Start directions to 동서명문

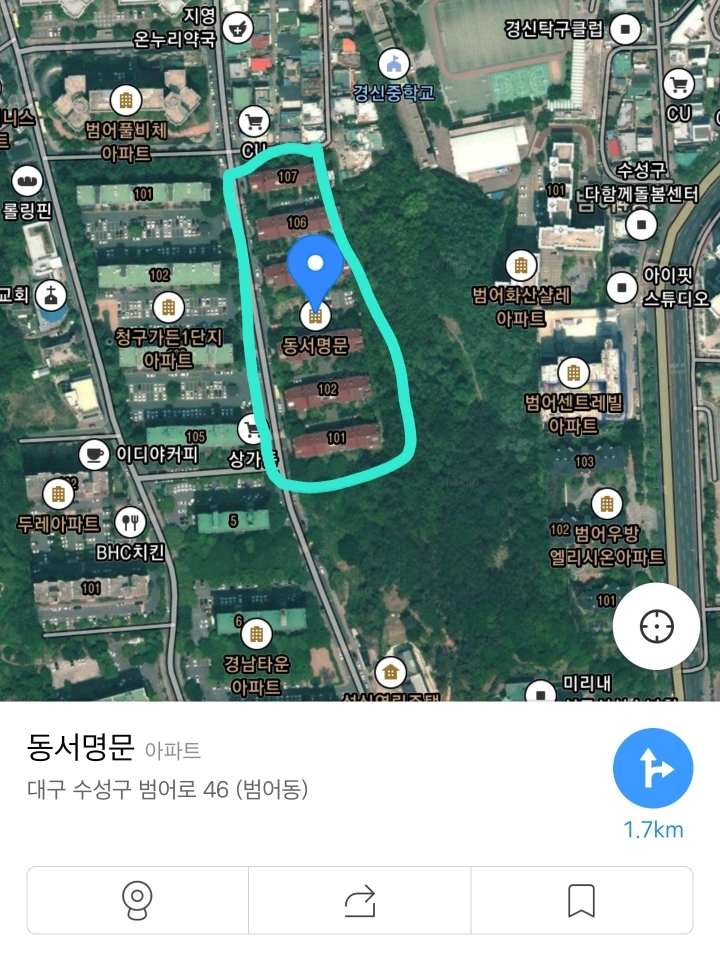click(652, 768)
